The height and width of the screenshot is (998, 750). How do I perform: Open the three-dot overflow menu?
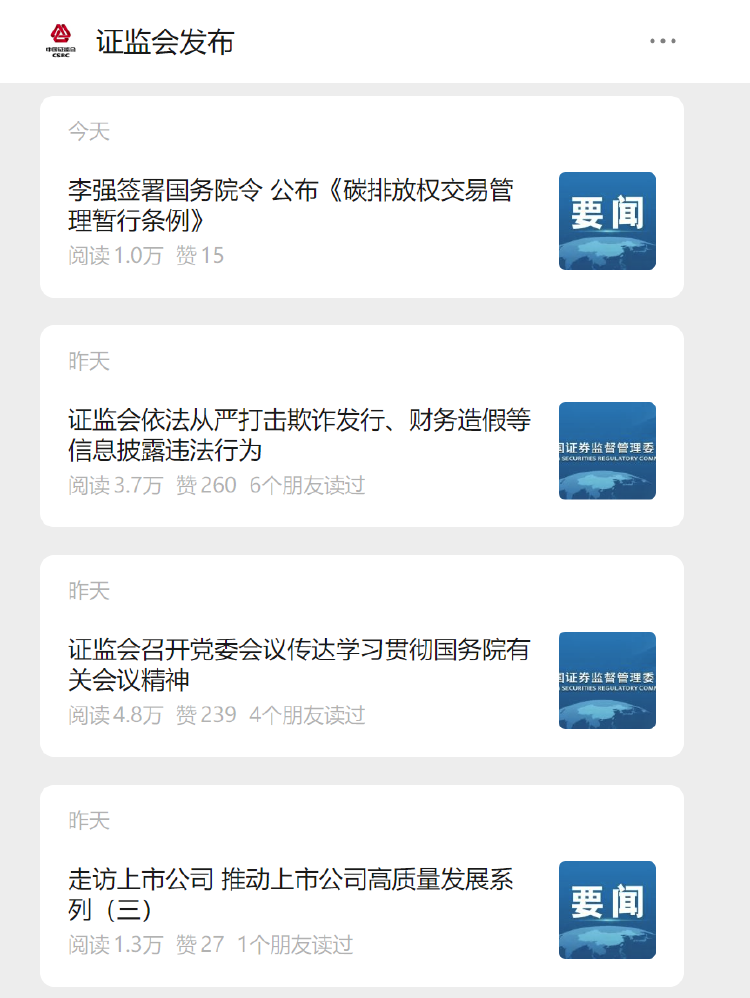(x=662, y=41)
